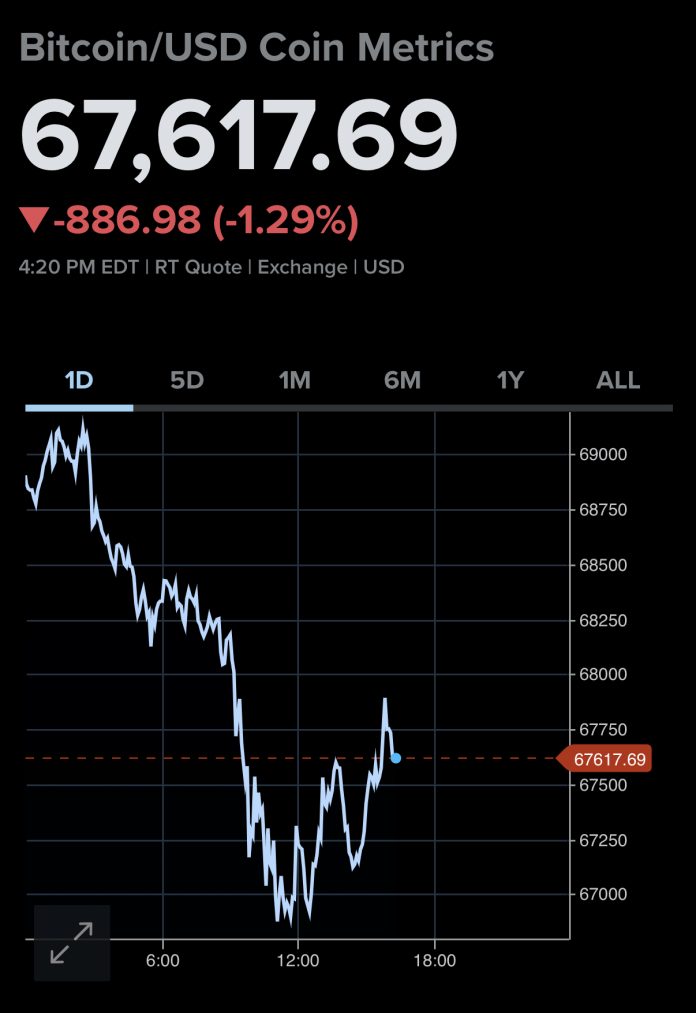This screenshot has width=696, height=1013.
Task: Select the 1D time range tab
Action: point(79,381)
